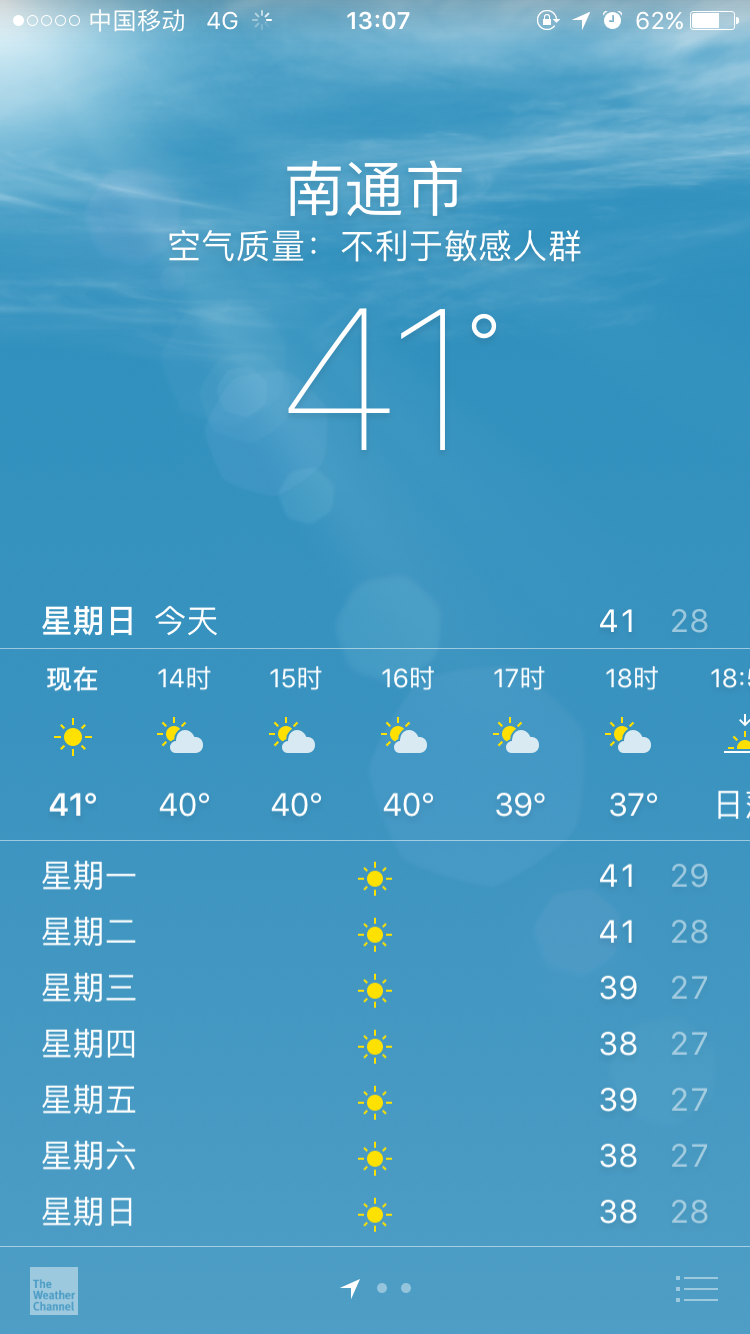Tap The Weather Channel logo
This screenshot has width=750, height=1334.
52,1291
